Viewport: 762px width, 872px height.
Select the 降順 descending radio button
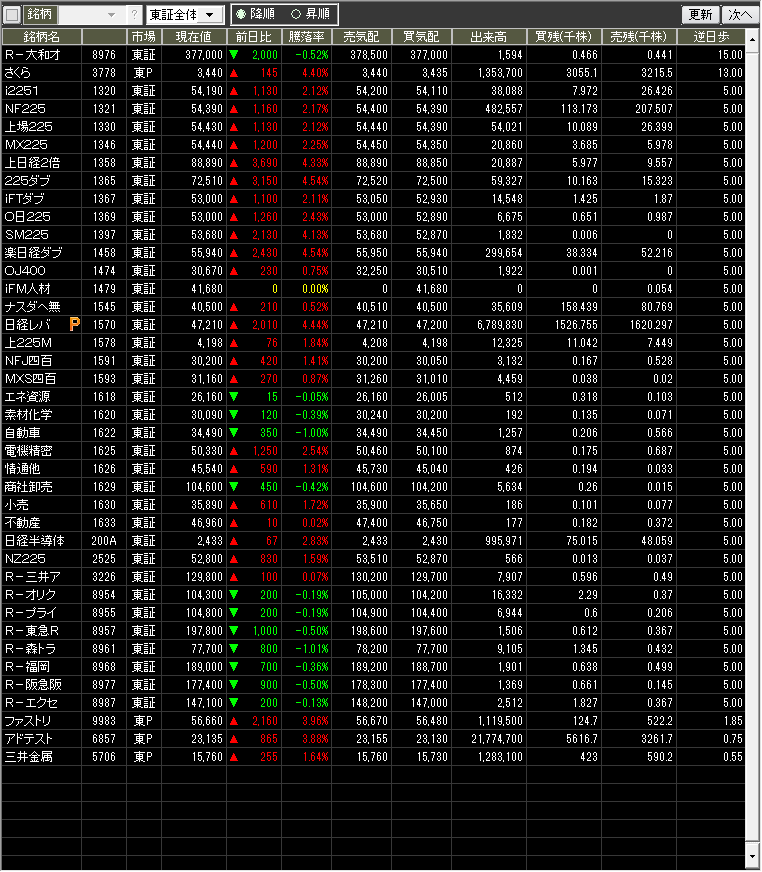pyautogui.click(x=241, y=15)
